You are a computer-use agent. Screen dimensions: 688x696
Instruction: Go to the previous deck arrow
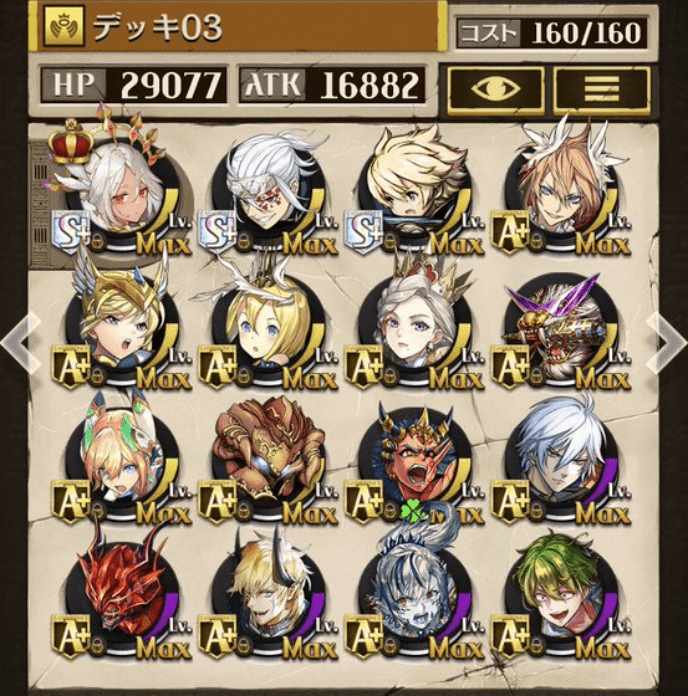pos(20,339)
